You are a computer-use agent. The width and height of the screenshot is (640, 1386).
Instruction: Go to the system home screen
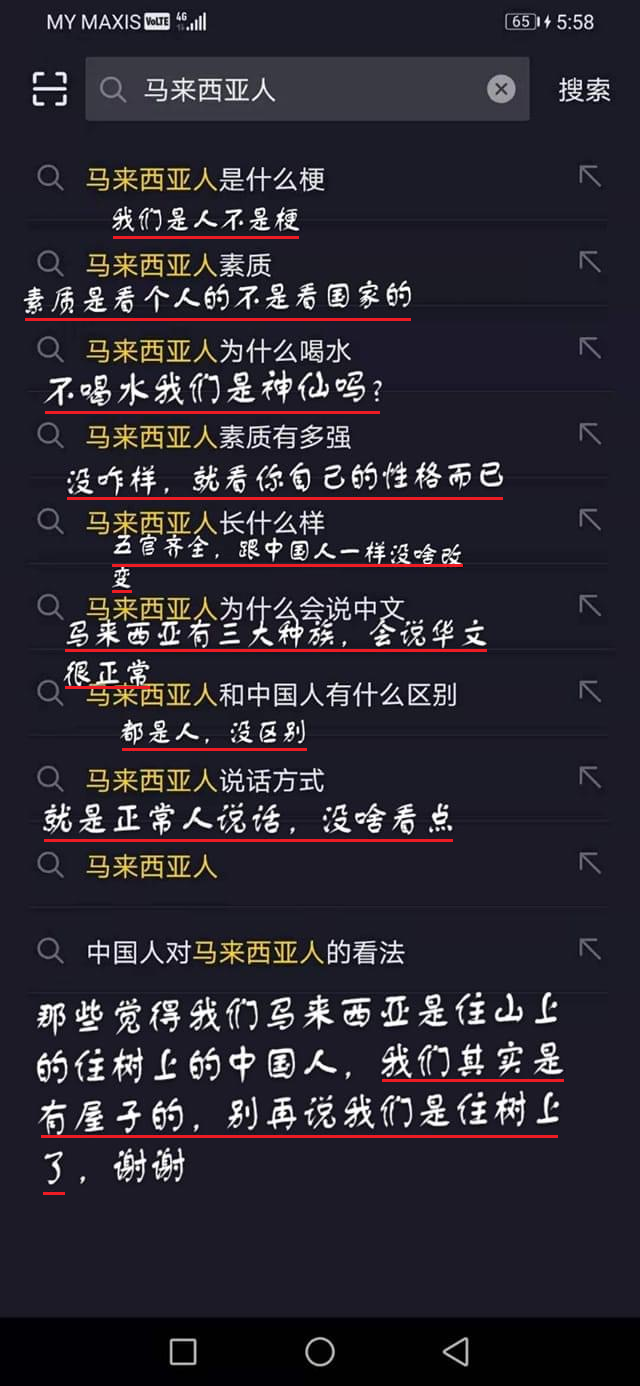pyautogui.click(x=320, y=1352)
